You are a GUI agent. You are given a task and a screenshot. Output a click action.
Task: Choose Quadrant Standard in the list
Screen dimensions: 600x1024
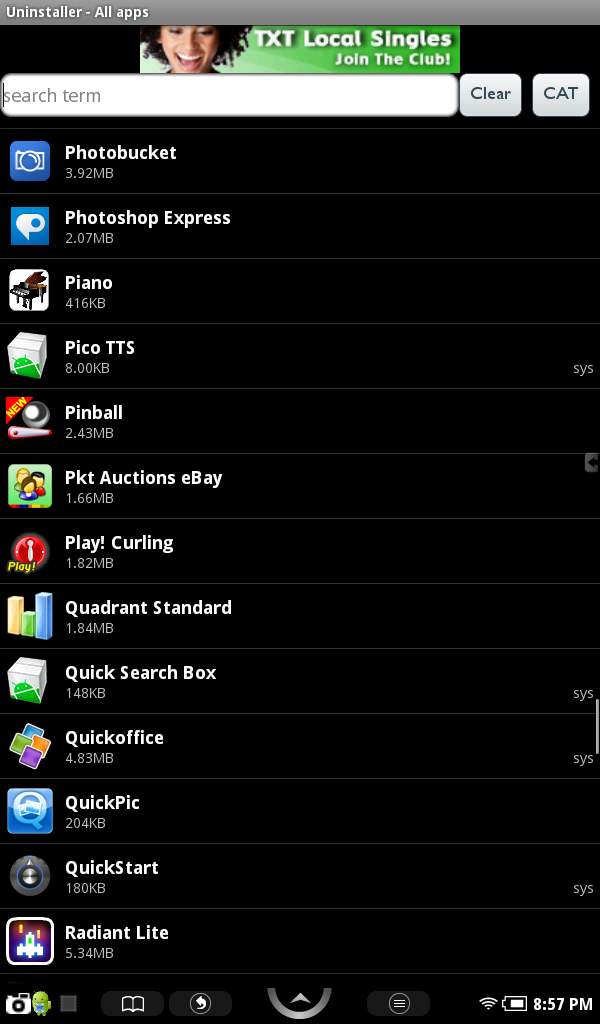click(300, 616)
